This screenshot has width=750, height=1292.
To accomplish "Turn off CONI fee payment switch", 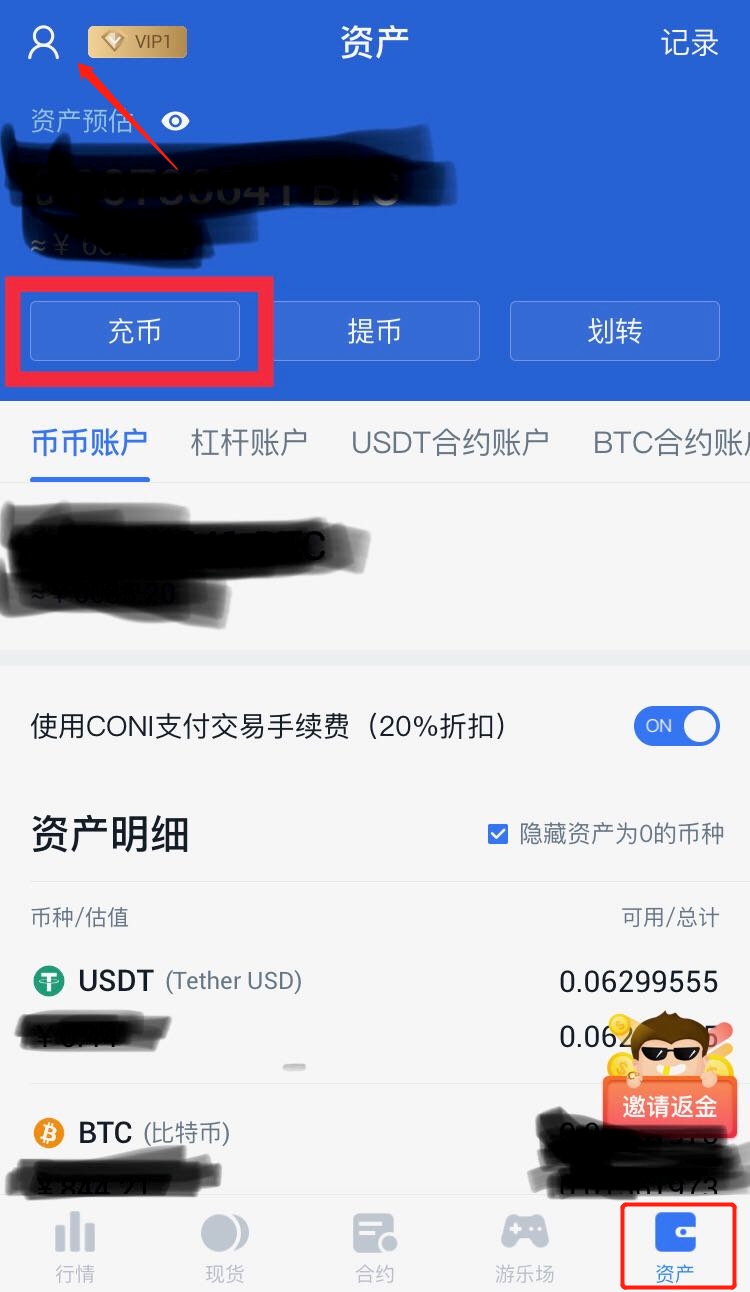I will click(x=677, y=726).
